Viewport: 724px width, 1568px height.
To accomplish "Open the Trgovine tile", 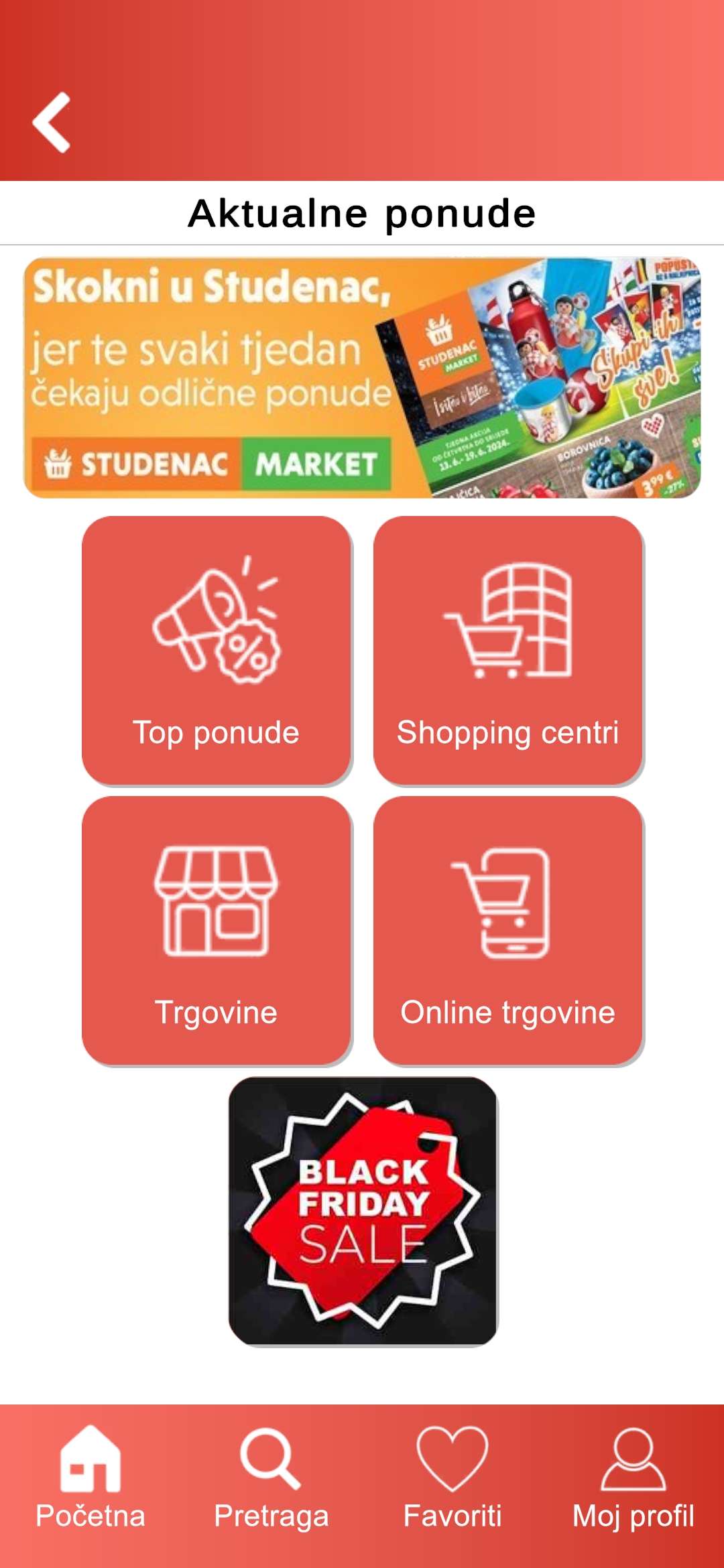I will click(x=217, y=931).
